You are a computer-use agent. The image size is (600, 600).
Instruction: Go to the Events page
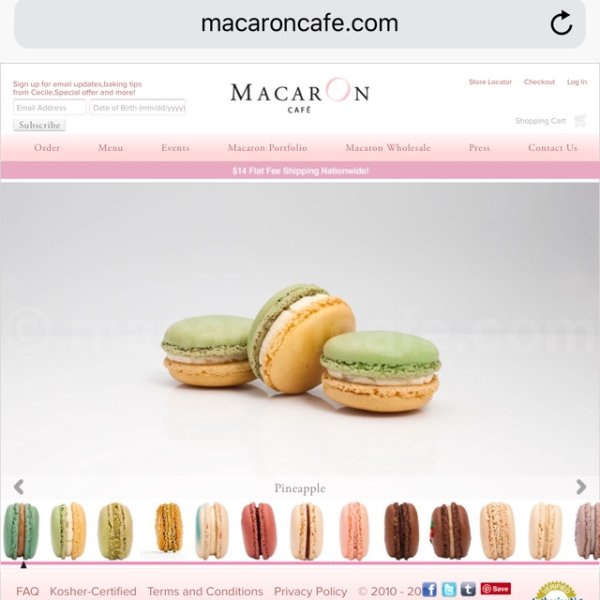(x=175, y=148)
